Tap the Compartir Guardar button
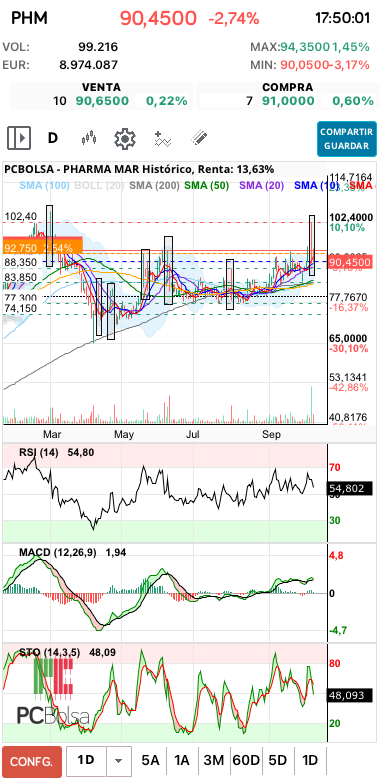390x783 pixels. (x=347, y=139)
